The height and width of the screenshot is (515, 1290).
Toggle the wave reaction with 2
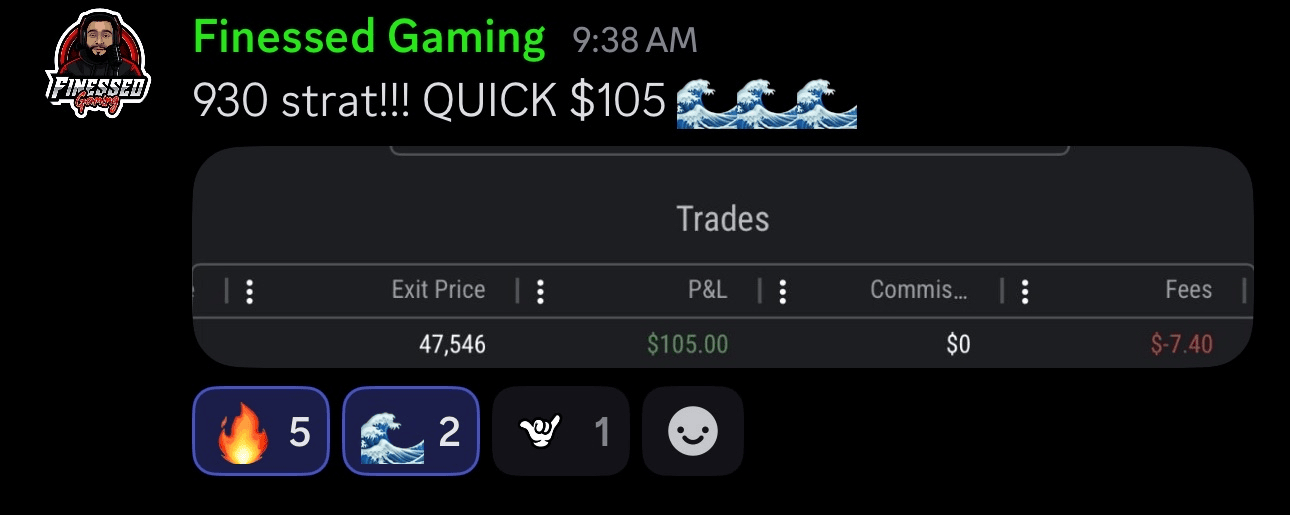pos(411,431)
